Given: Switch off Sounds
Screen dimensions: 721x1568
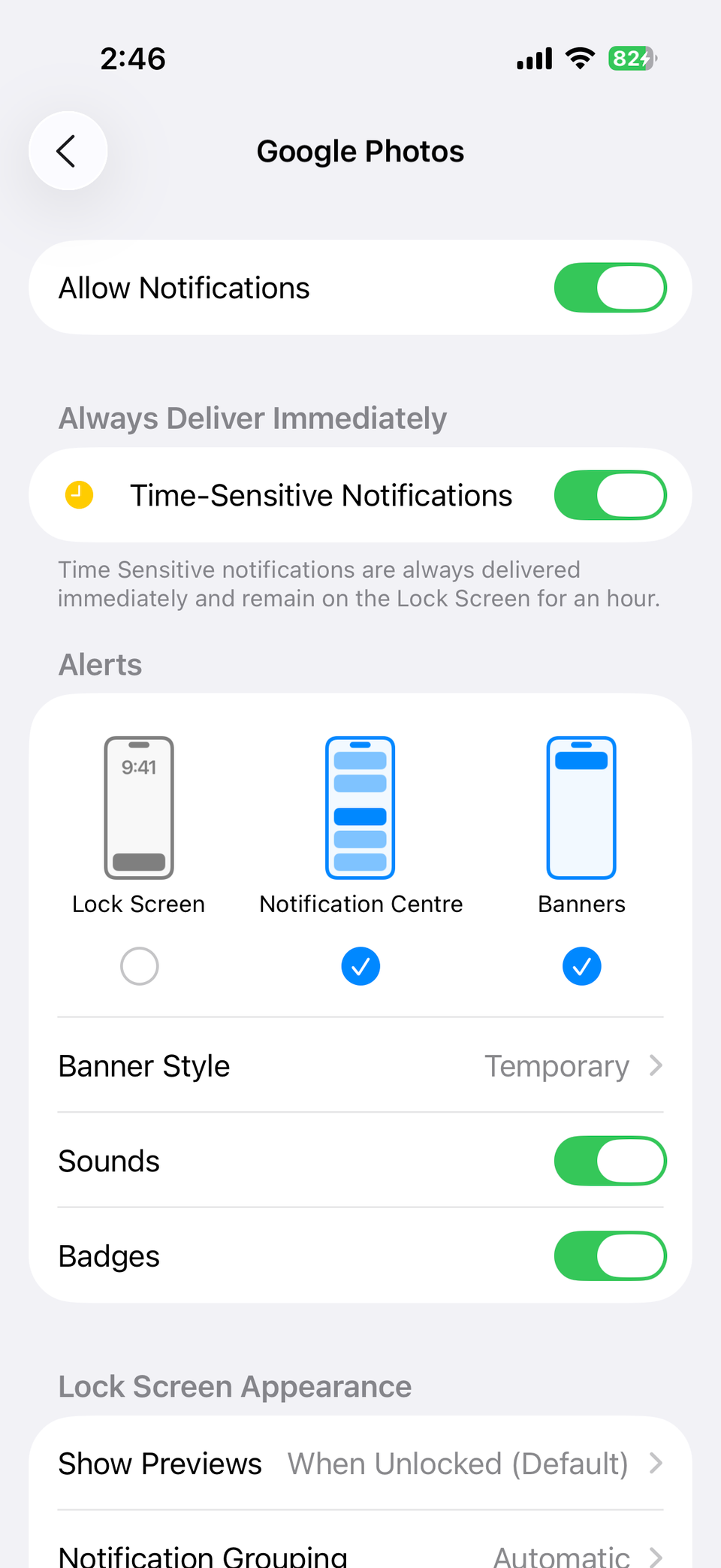Looking at the screenshot, I should pos(610,1161).
